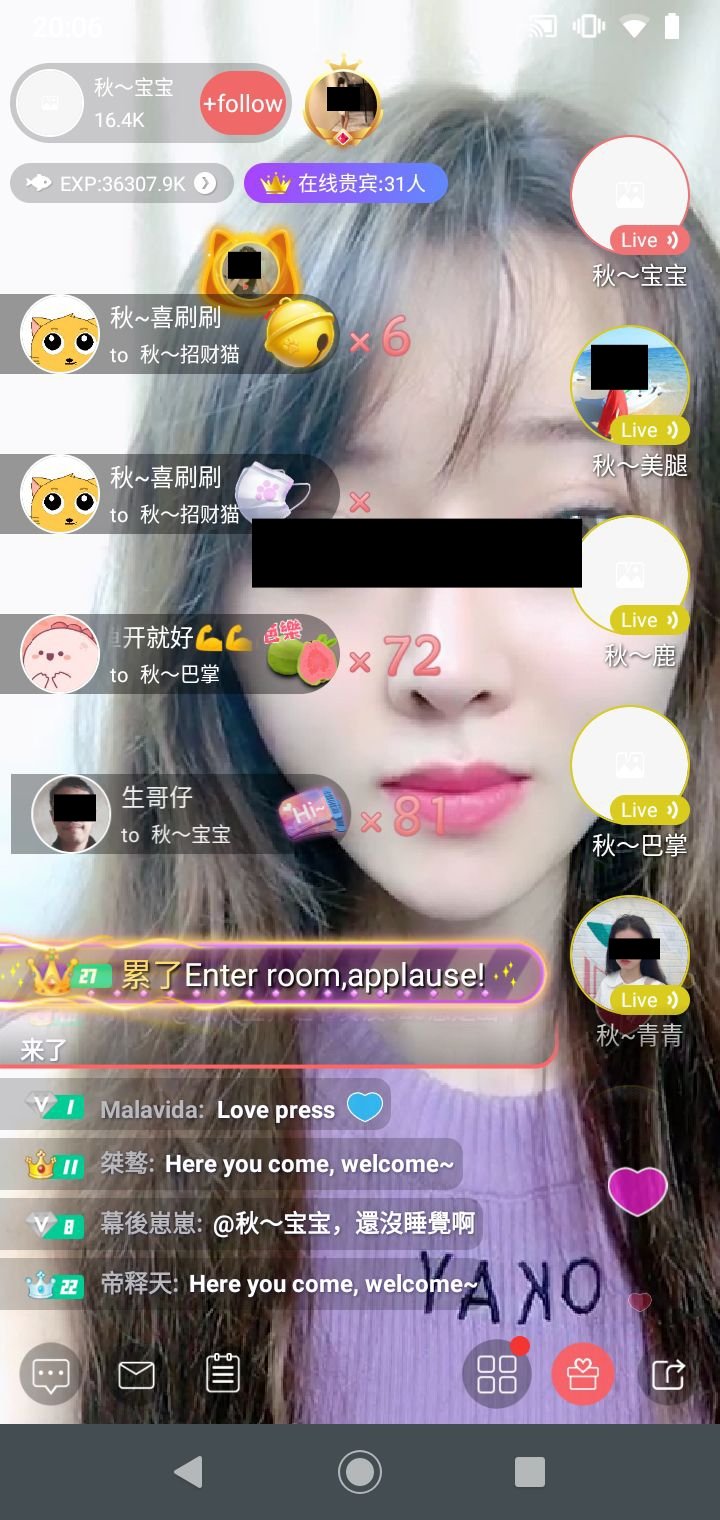Open the EXP 36307.9K ranking pill
This screenshot has width=720, height=1520.
point(121,184)
